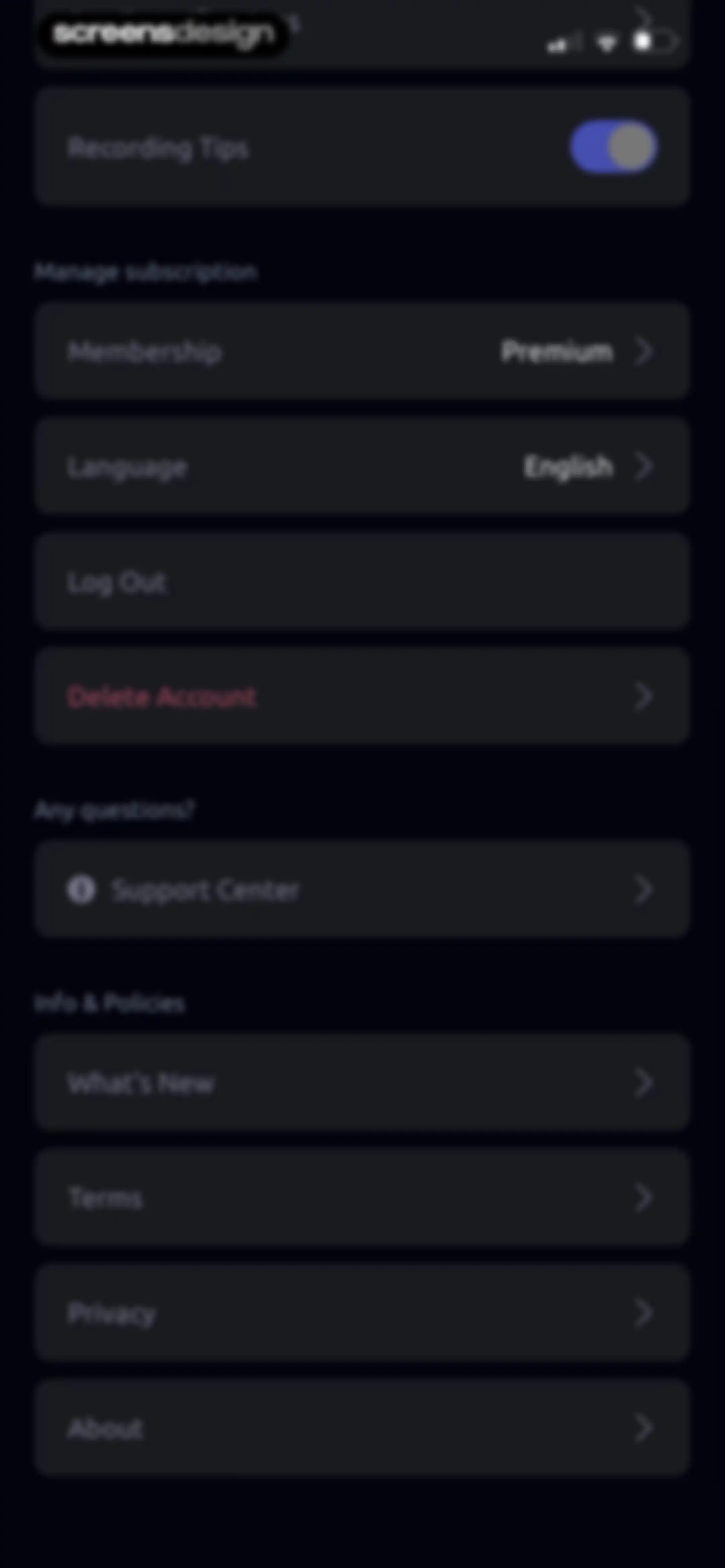This screenshot has height=1568, width=725.
Task: Open the Support Center
Action: [362, 889]
